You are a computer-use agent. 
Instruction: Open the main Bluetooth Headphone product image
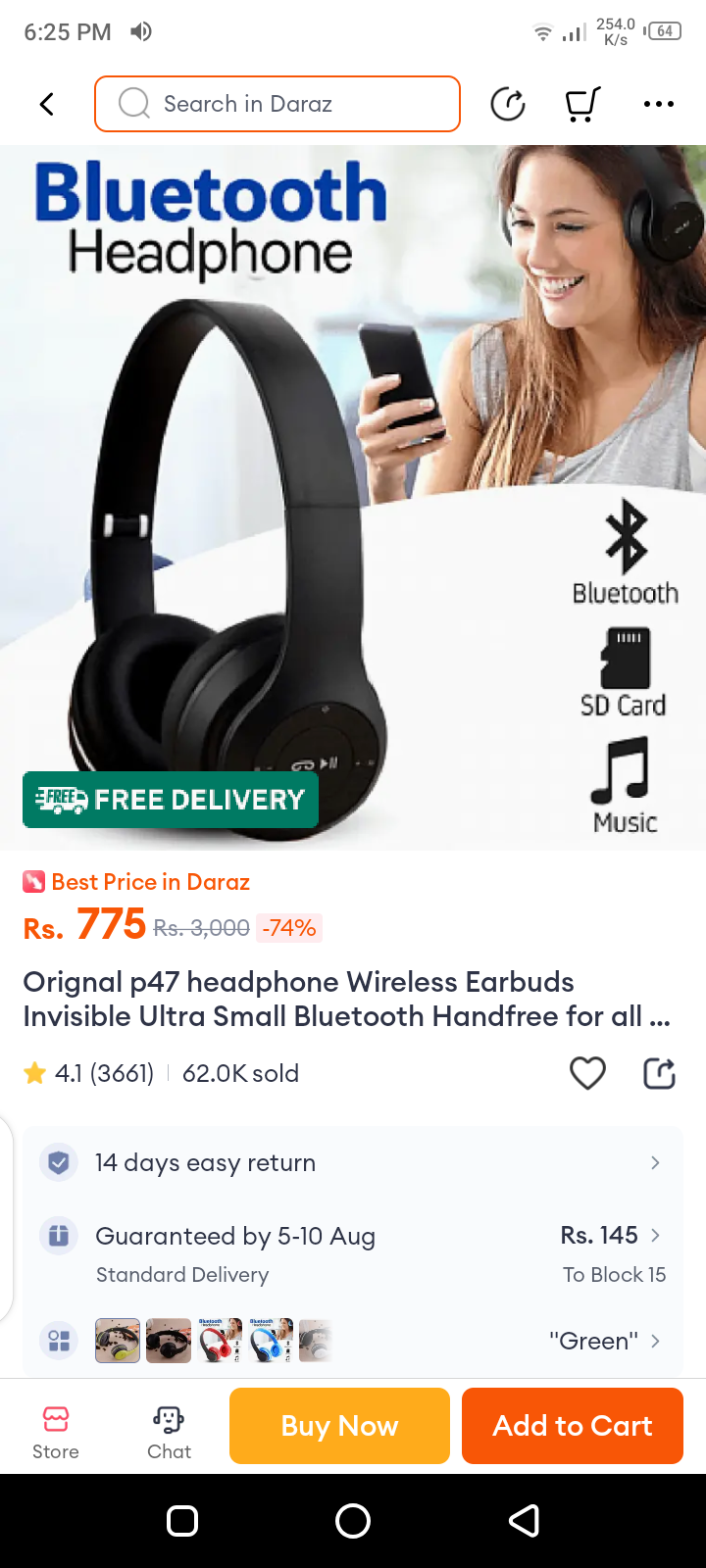[x=353, y=498]
